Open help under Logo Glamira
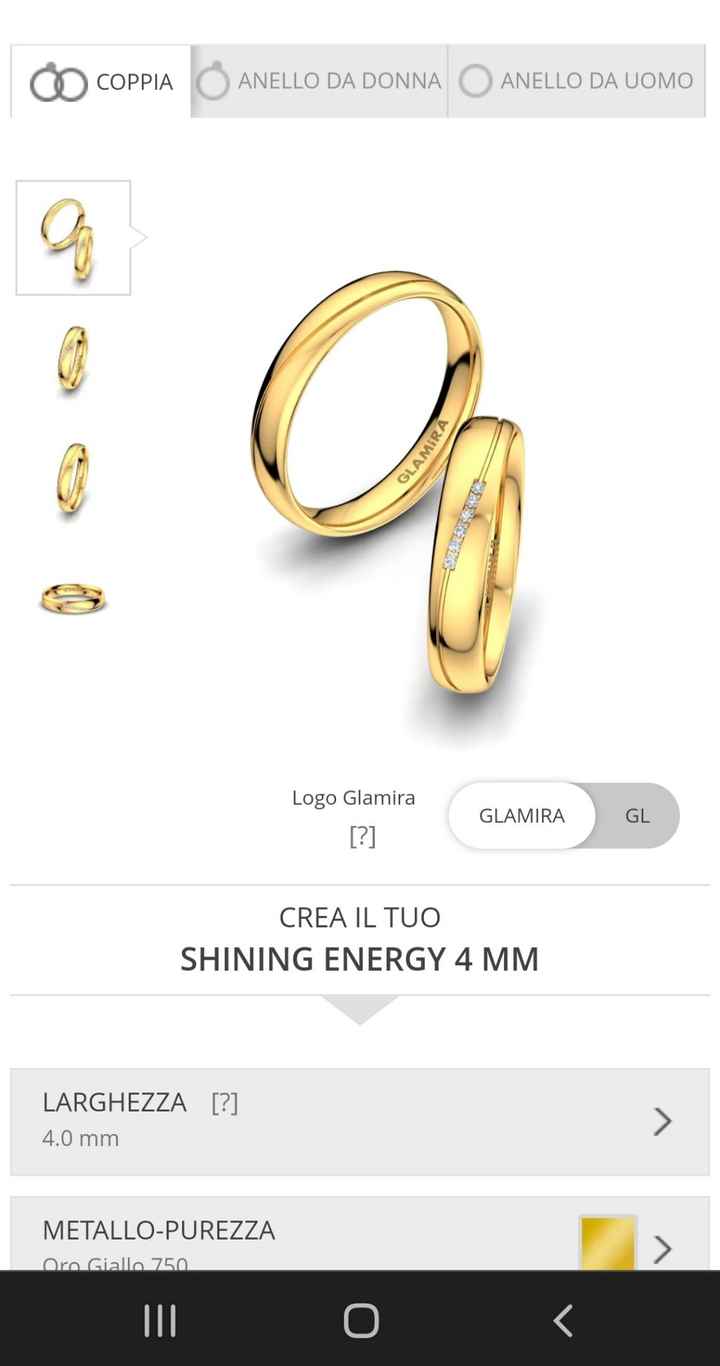Viewport: 720px width, 1366px height. coord(362,836)
